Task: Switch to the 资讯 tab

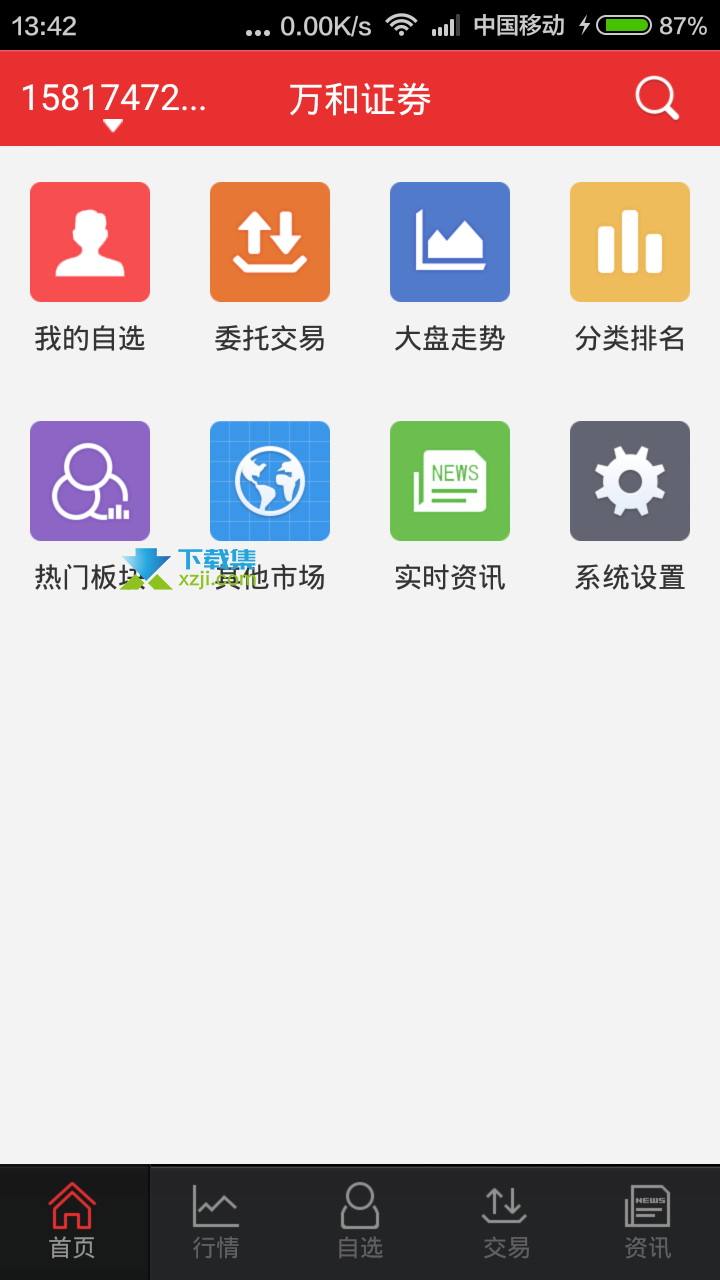Action: (648, 1222)
